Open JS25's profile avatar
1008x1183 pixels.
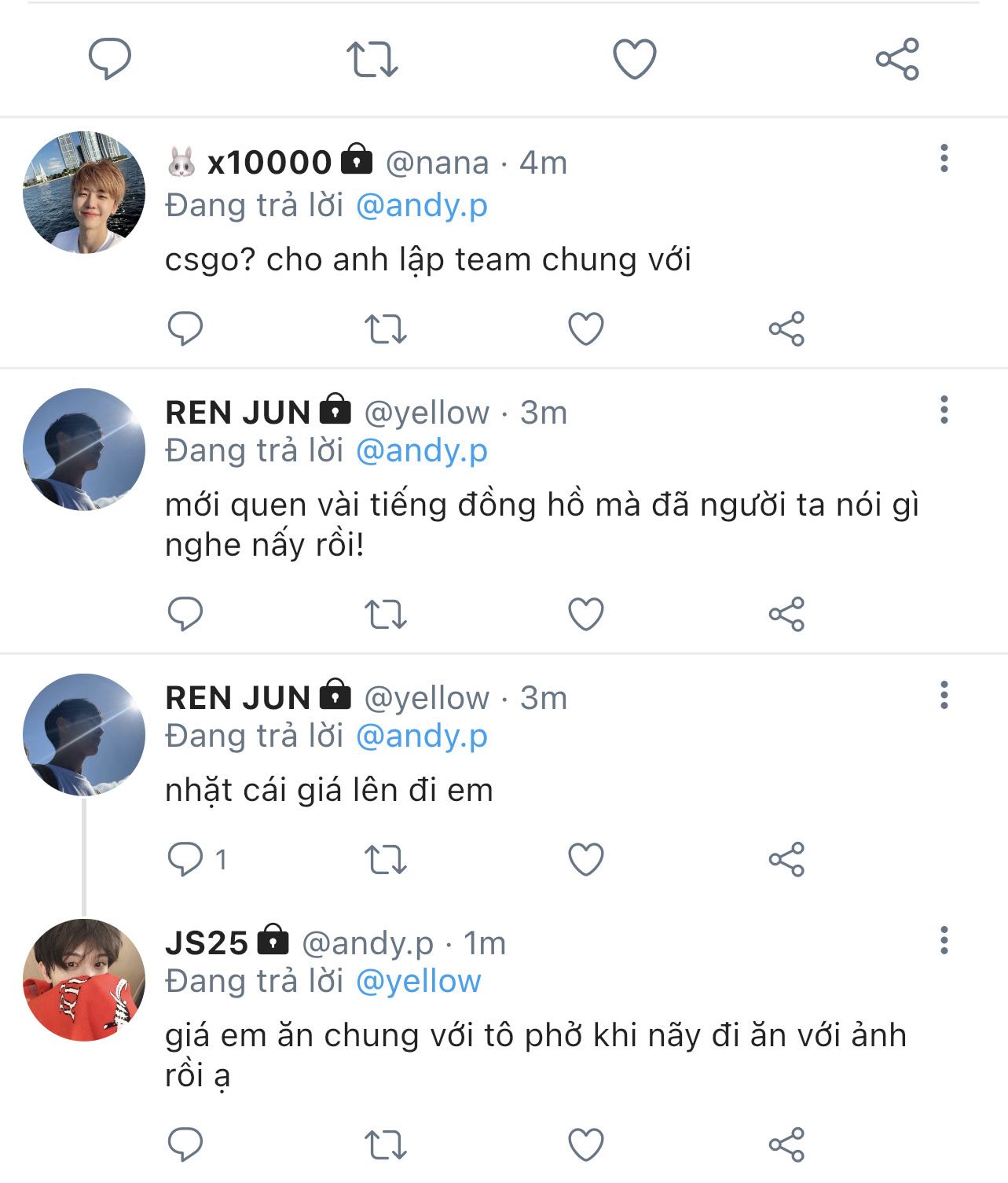(84, 980)
